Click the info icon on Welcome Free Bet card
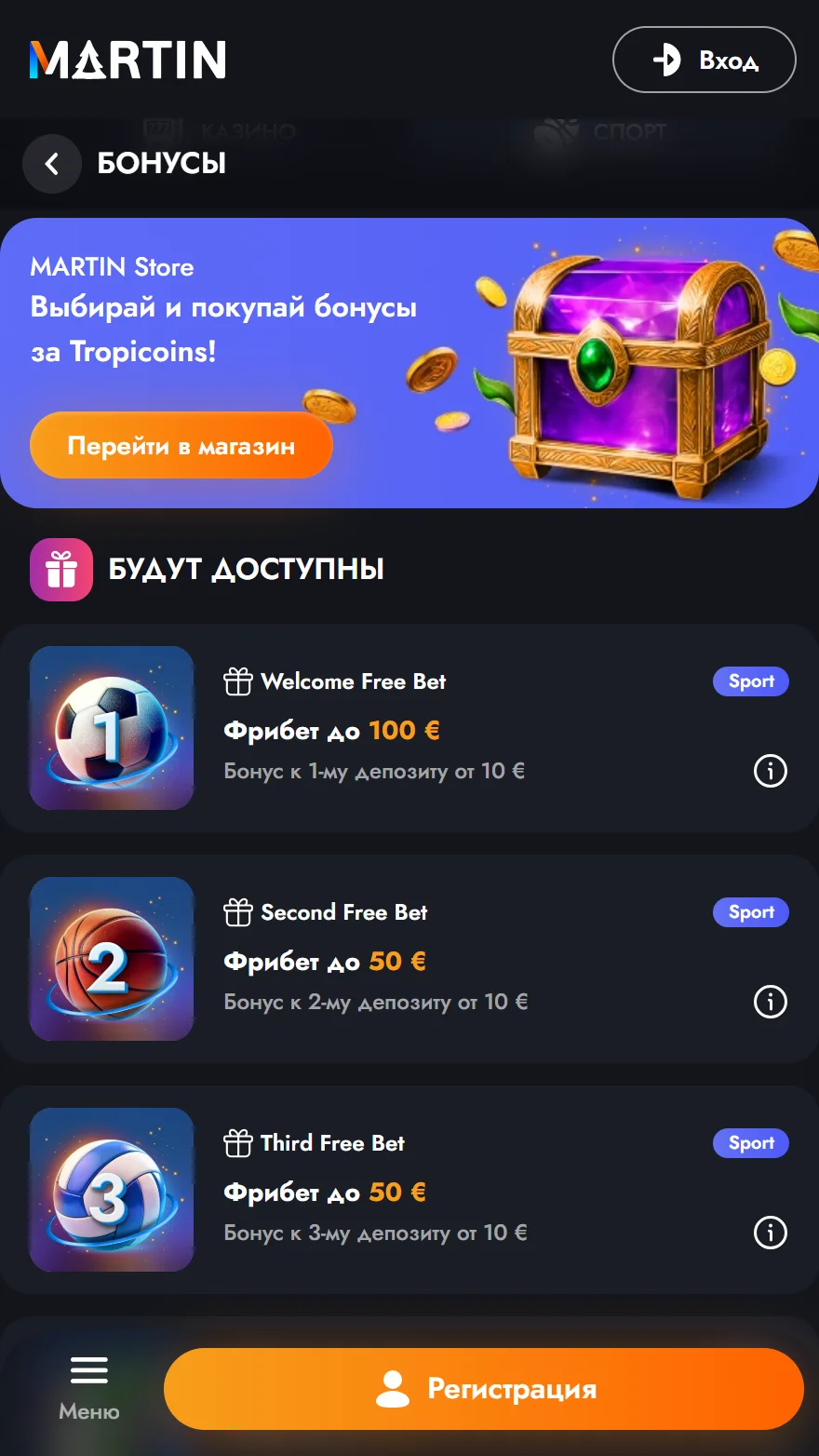 [770, 771]
